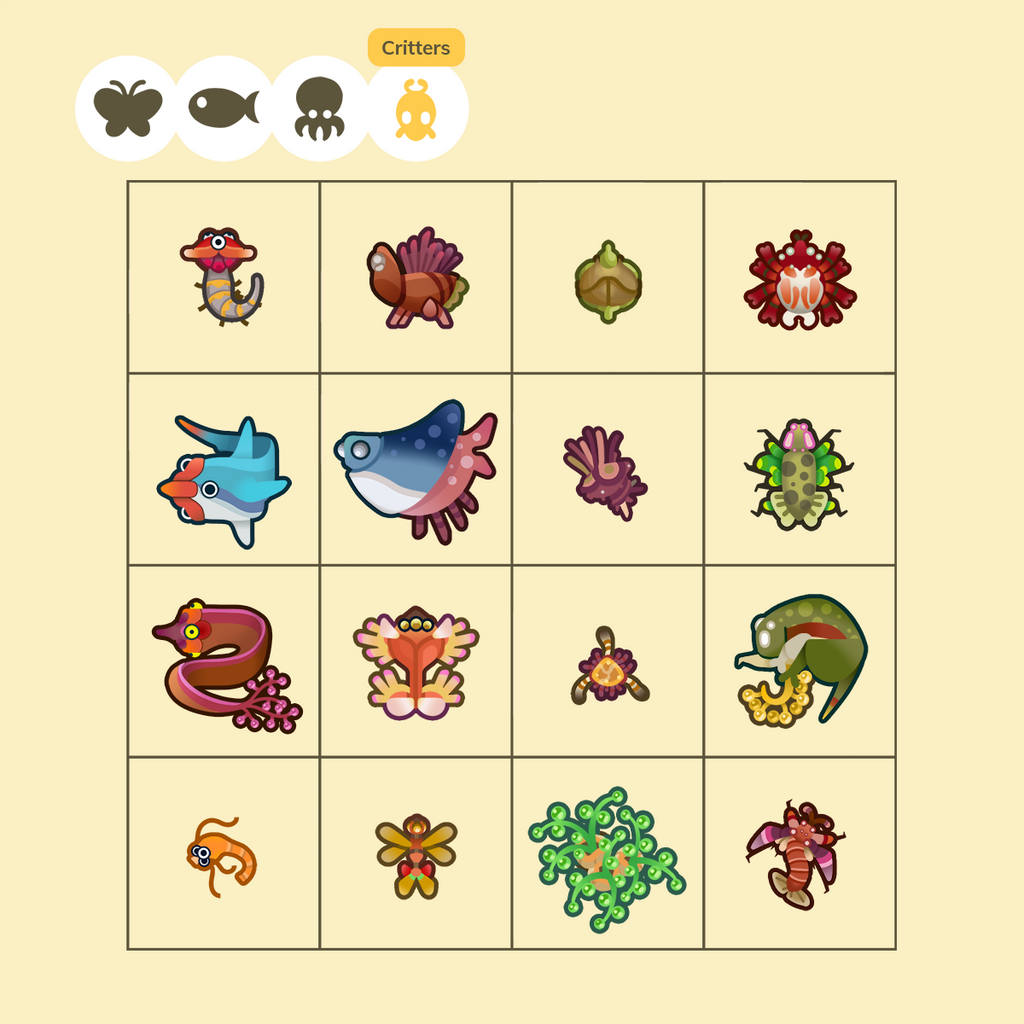Select the brown eel with pink berries
This screenshot has width=1024, height=1024.
pyautogui.click(x=223, y=663)
